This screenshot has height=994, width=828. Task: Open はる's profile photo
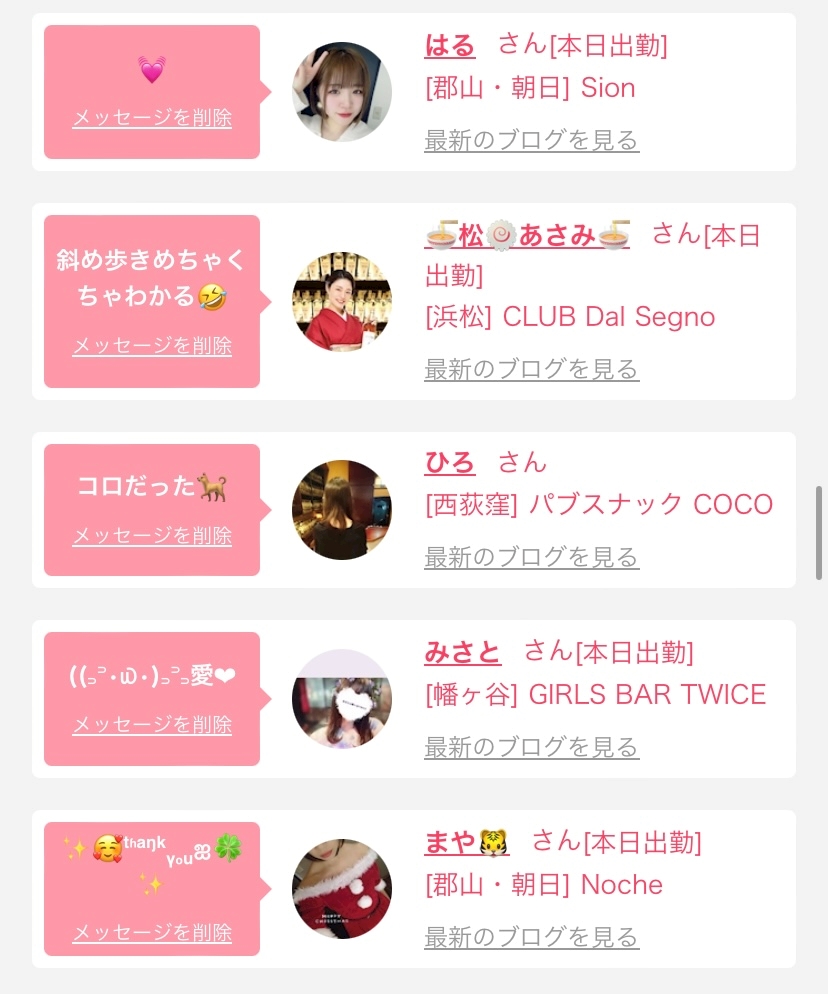tap(342, 92)
